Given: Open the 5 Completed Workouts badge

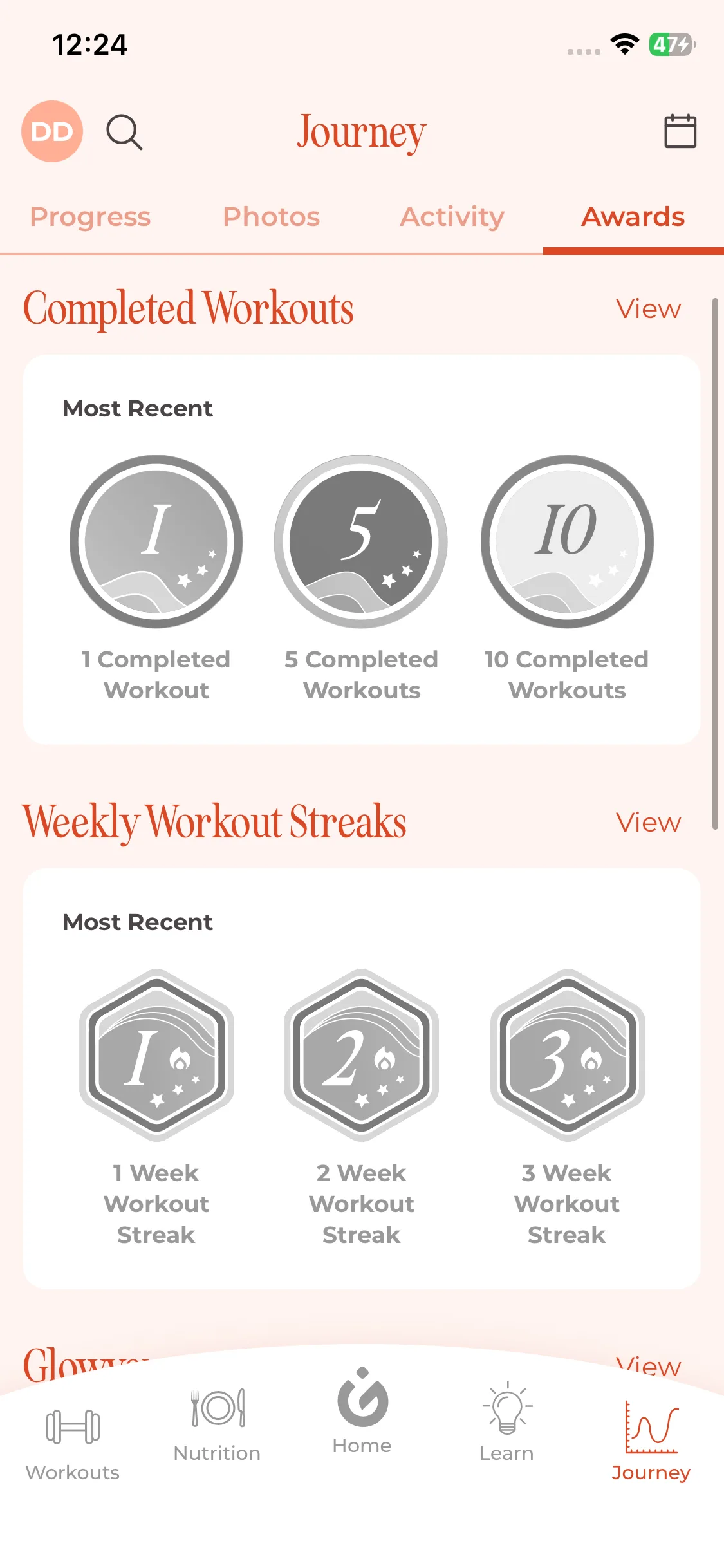Looking at the screenshot, I should (x=361, y=542).
